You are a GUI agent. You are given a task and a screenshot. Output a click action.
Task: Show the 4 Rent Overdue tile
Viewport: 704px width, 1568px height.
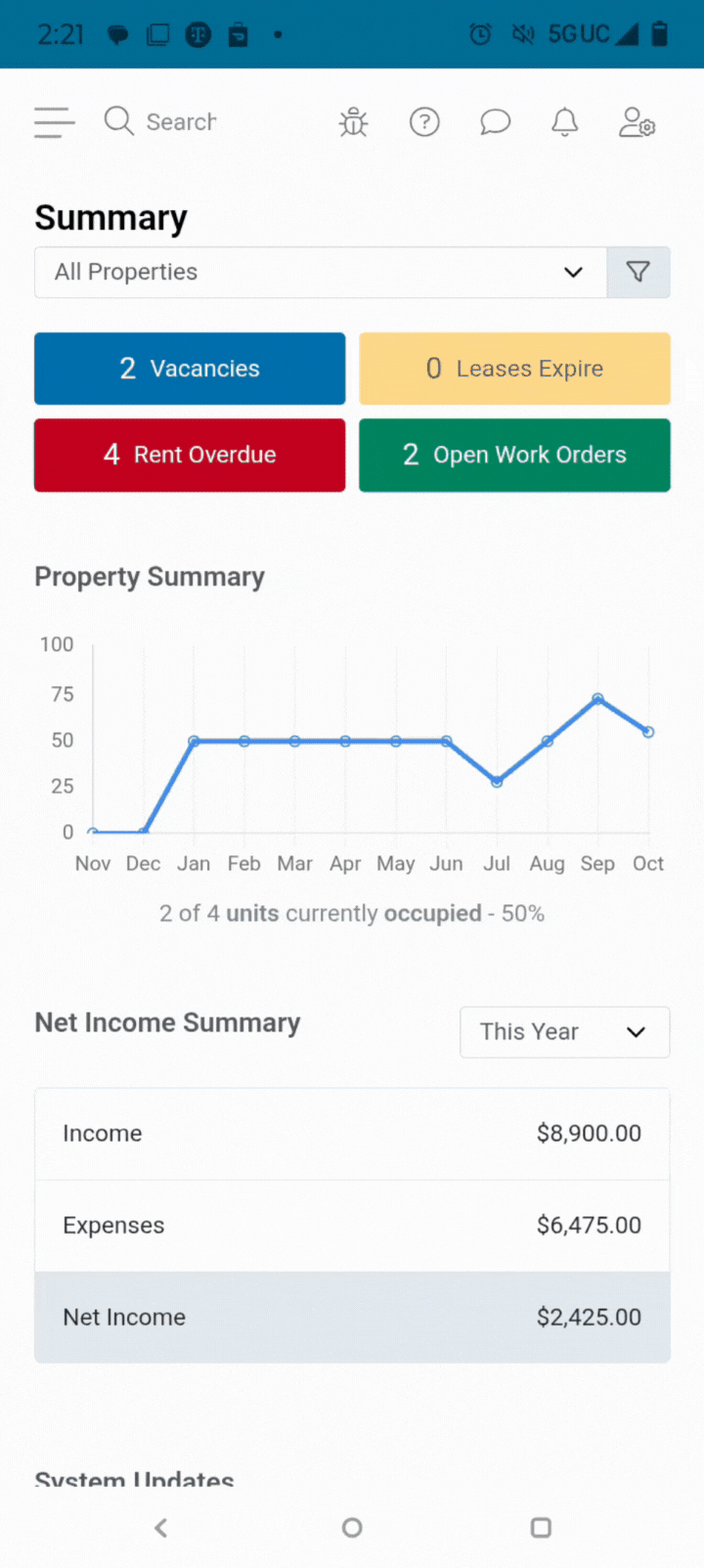click(190, 455)
